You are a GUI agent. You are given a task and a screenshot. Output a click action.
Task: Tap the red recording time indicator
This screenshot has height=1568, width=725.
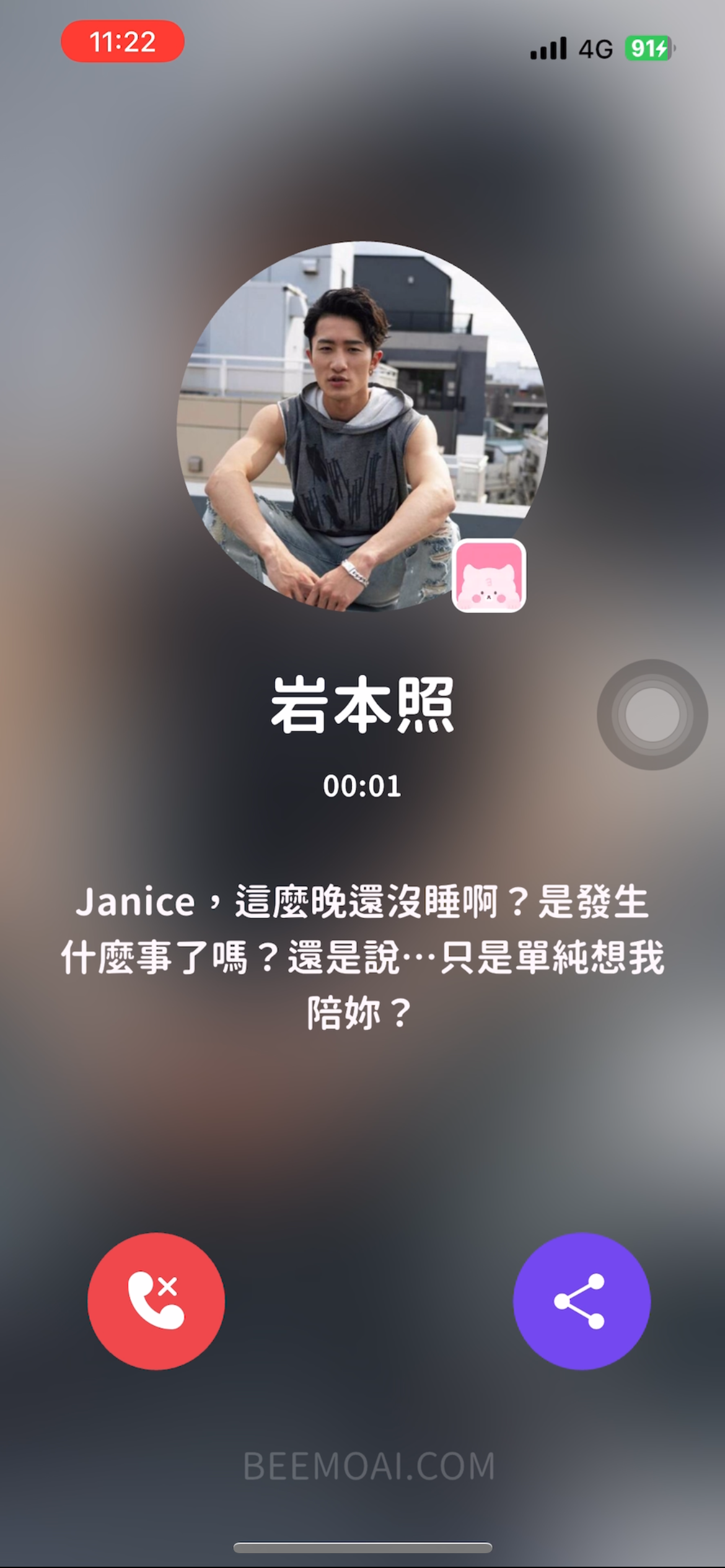pos(123,41)
